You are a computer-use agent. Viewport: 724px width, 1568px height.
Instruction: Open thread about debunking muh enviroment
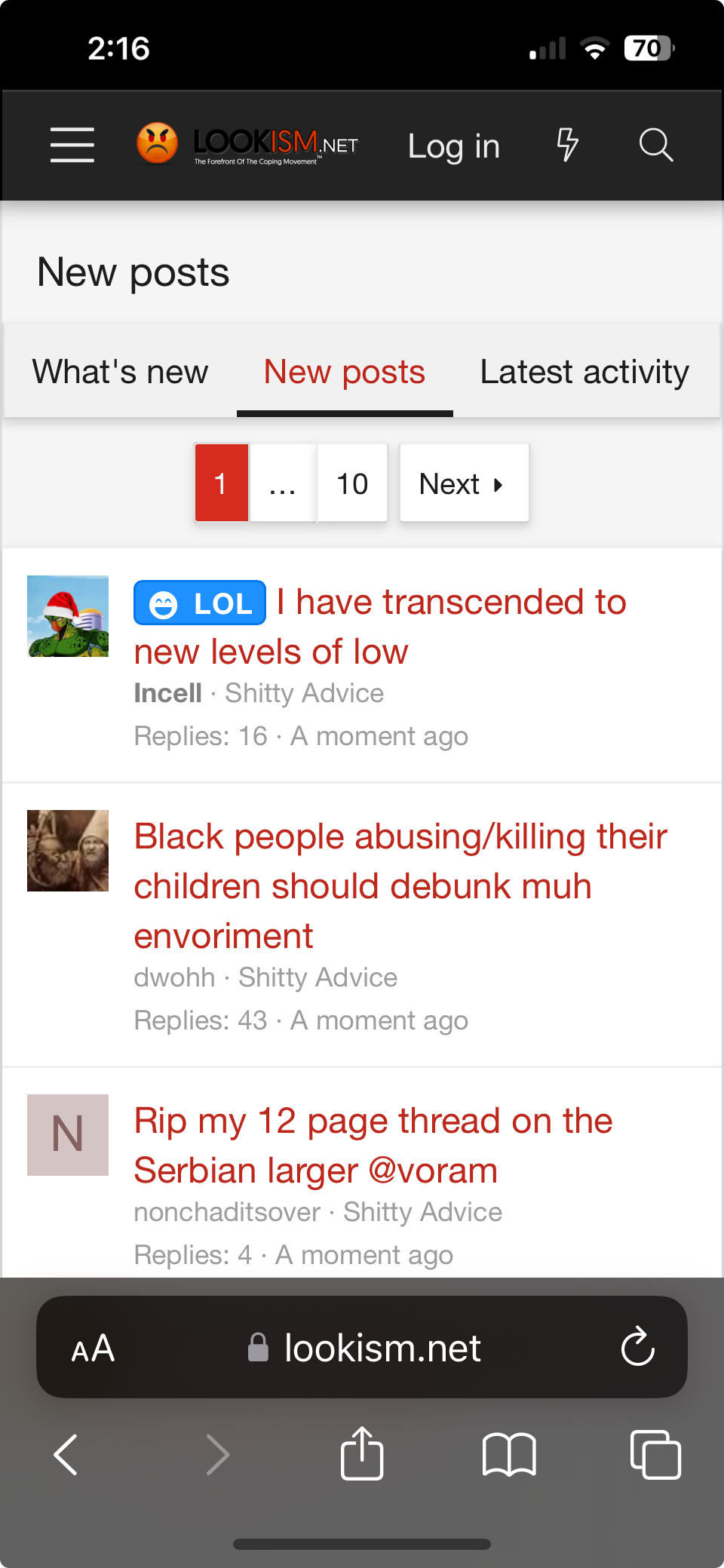coord(400,885)
